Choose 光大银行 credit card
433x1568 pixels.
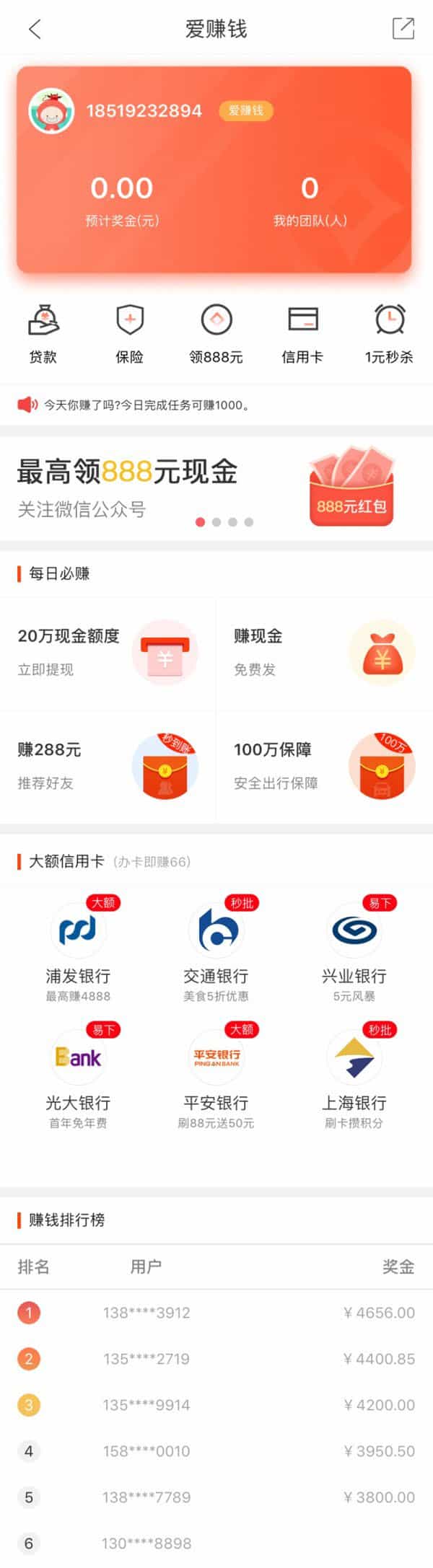coord(78,1075)
